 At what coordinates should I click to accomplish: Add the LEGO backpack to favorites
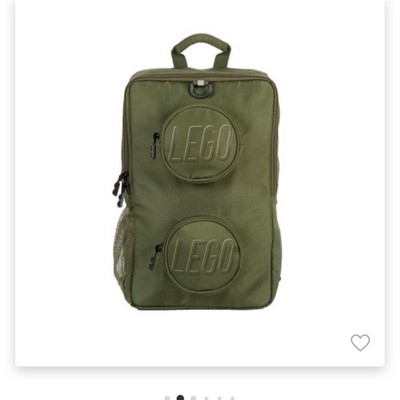(360, 342)
